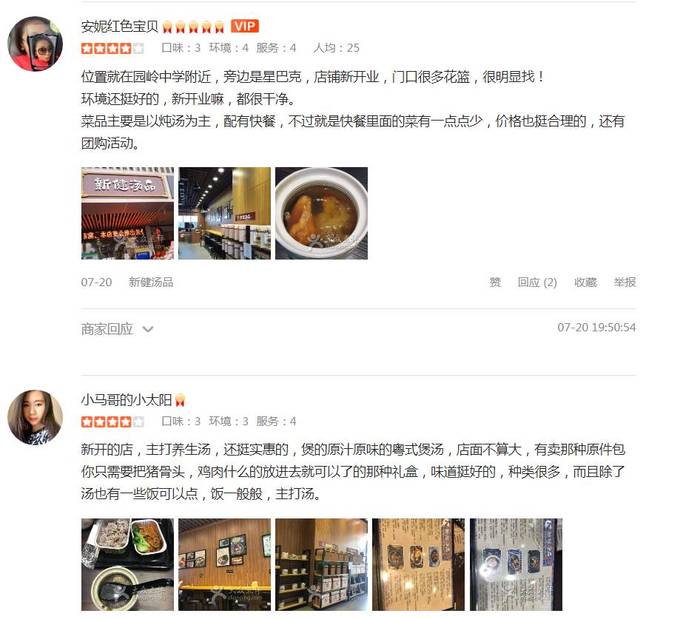View 安妮红色宝贝's storefront sign photo

tap(127, 213)
